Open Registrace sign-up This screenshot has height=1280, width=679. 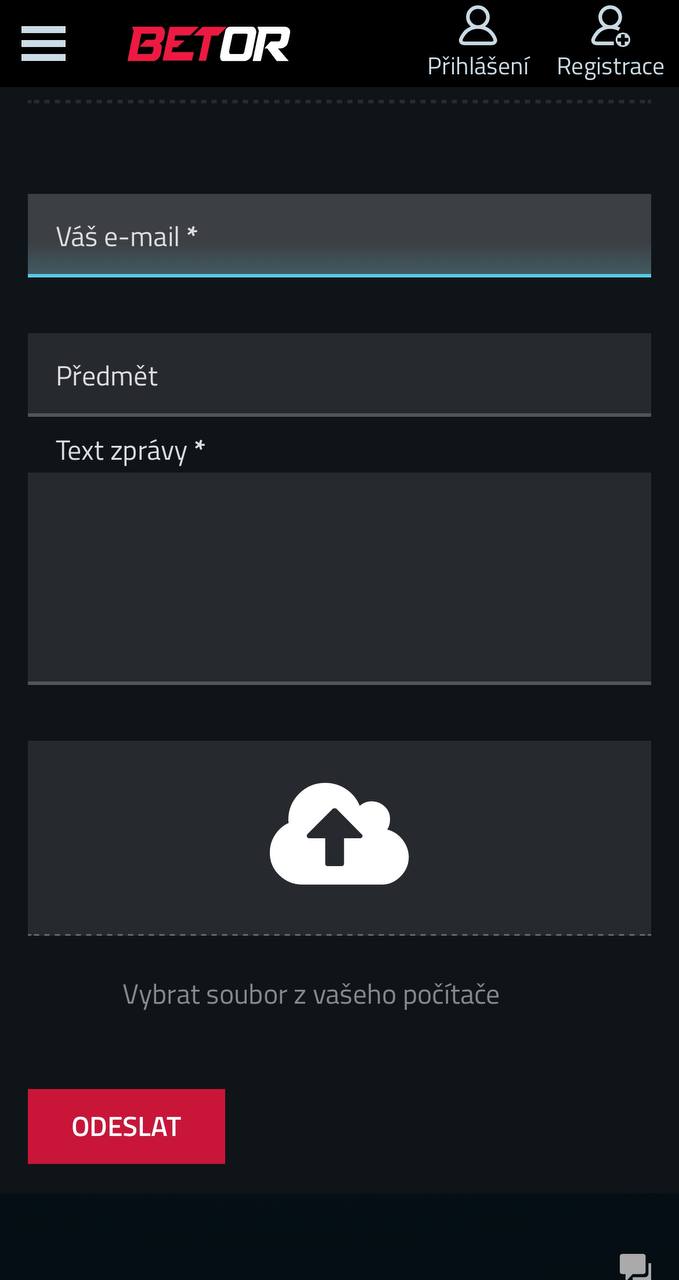pos(610,42)
